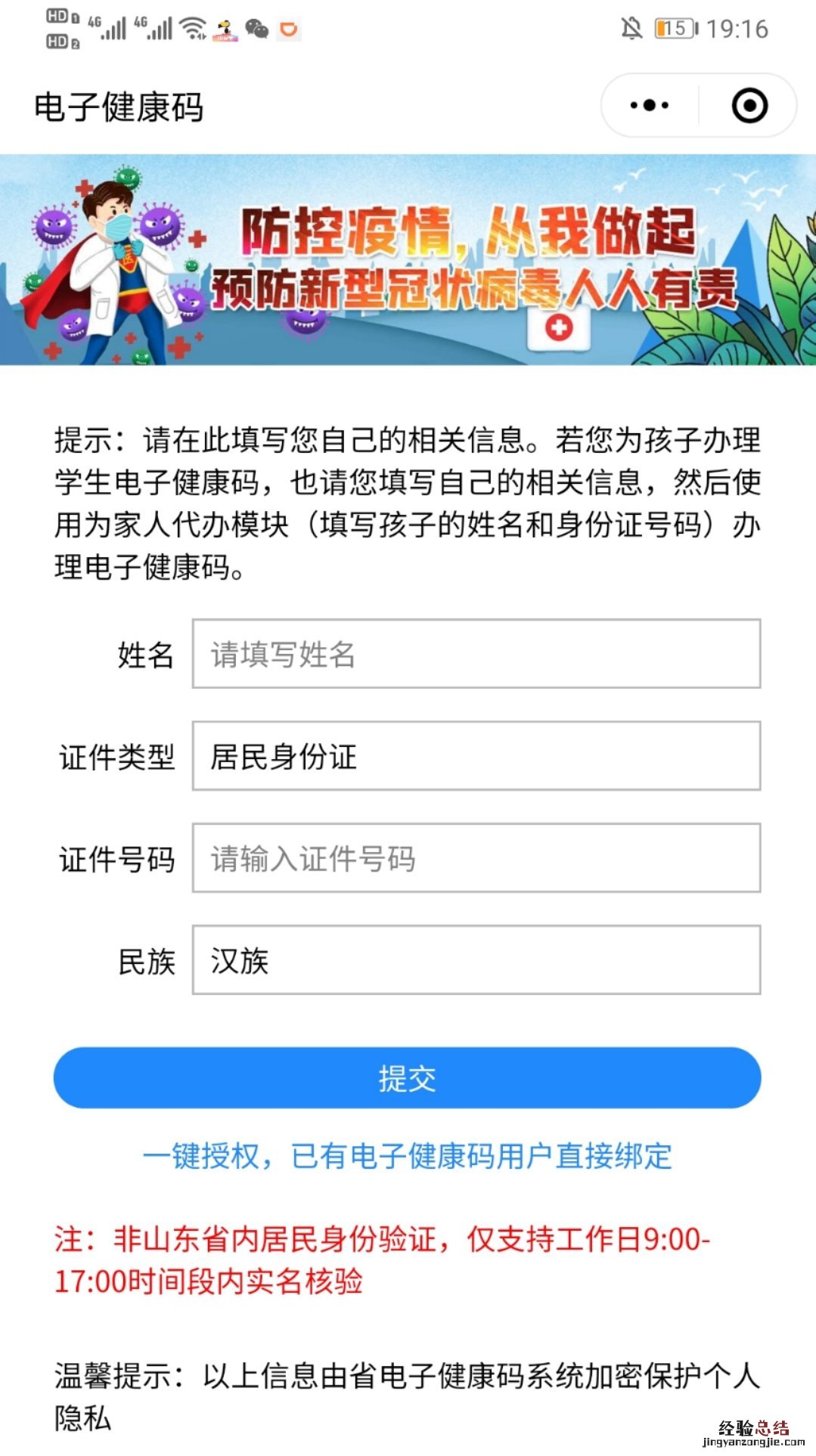Screen dimensions: 816x1456
Task: Tap the 姓名 name input field
Action: click(x=476, y=654)
